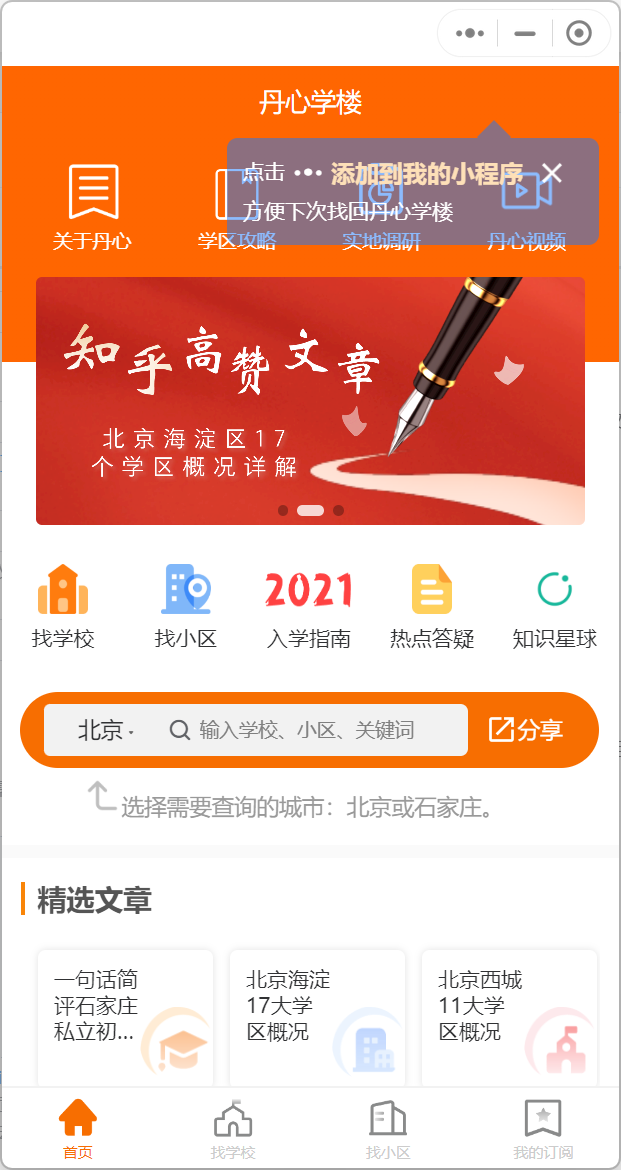Open 2021 入学指南
Image resolution: width=621 pixels, height=1170 pixels.
tap(308, 606)
